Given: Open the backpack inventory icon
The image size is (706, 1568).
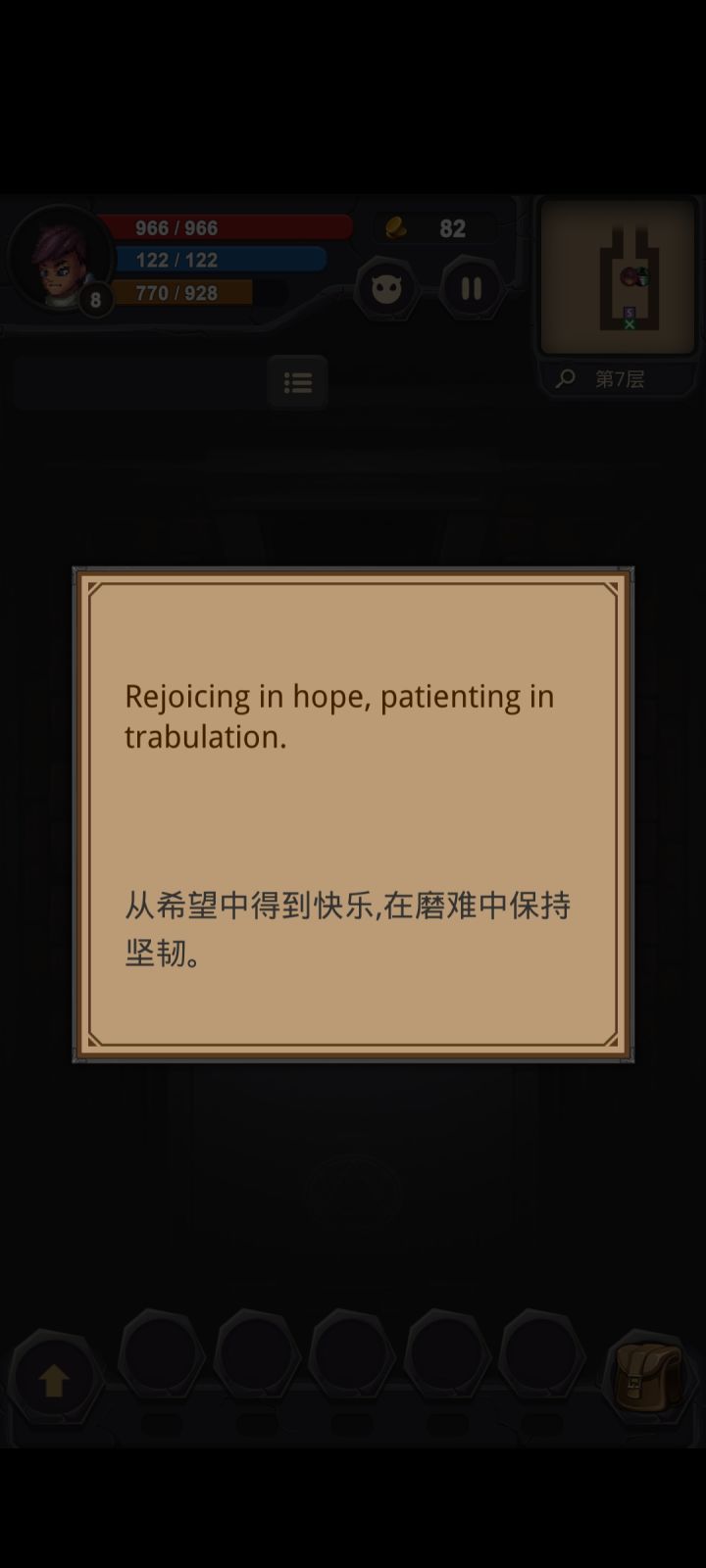Looking at the screenshot, I should tap(647, 1374).
